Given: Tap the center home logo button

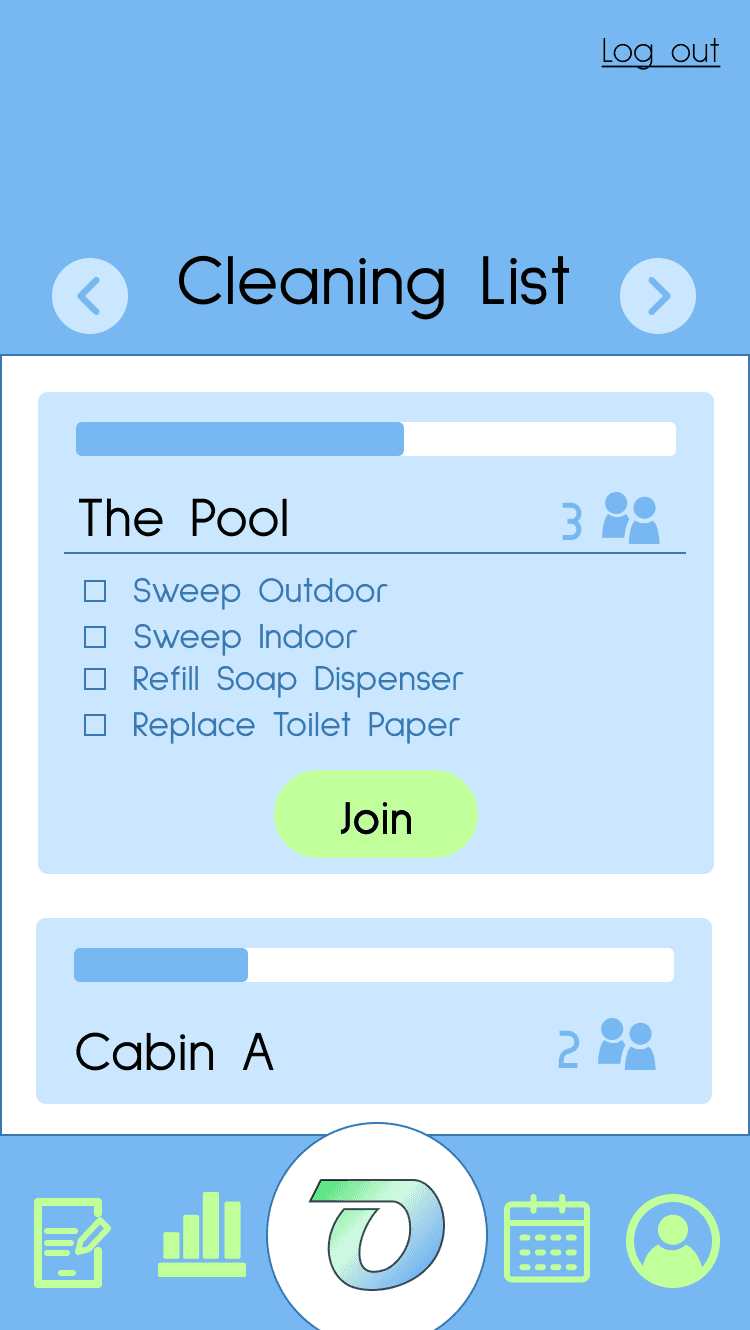Looking at the screenshot, I should 377,1234.
